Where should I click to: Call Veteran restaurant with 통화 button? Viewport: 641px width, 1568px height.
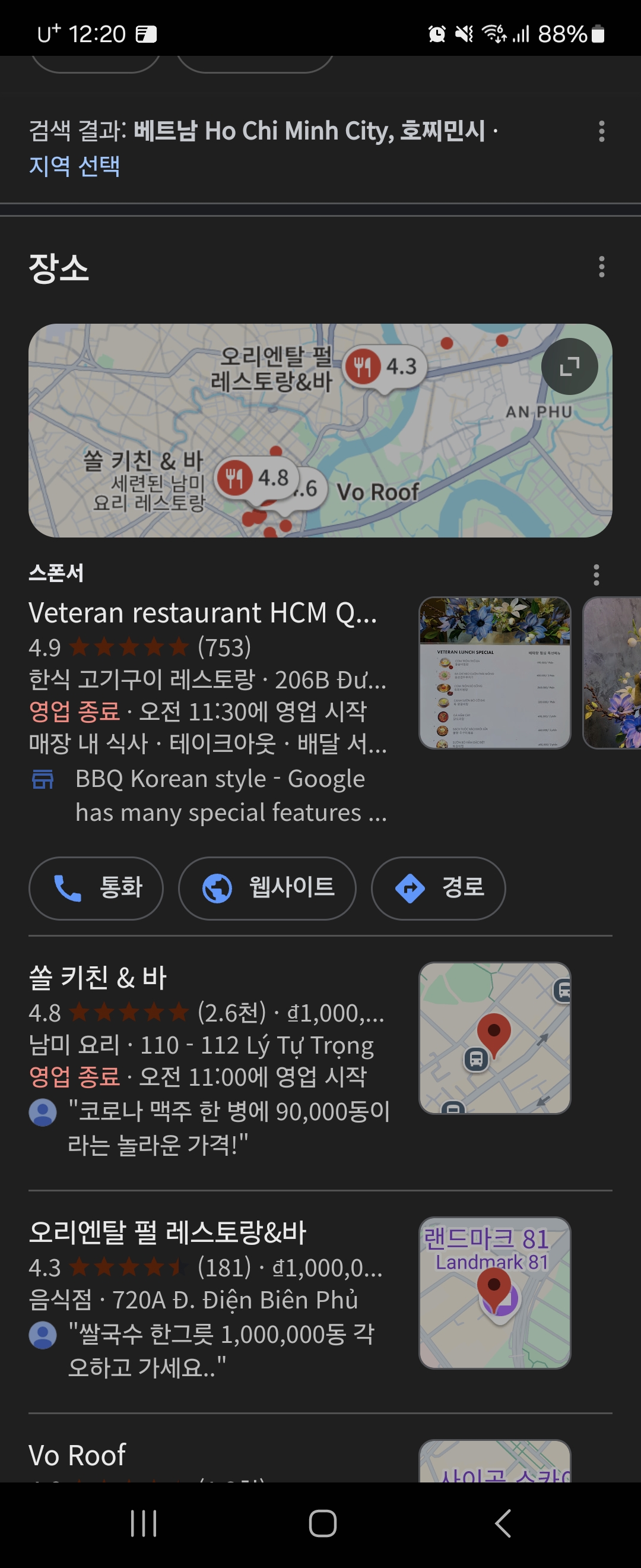coord(96,888)
